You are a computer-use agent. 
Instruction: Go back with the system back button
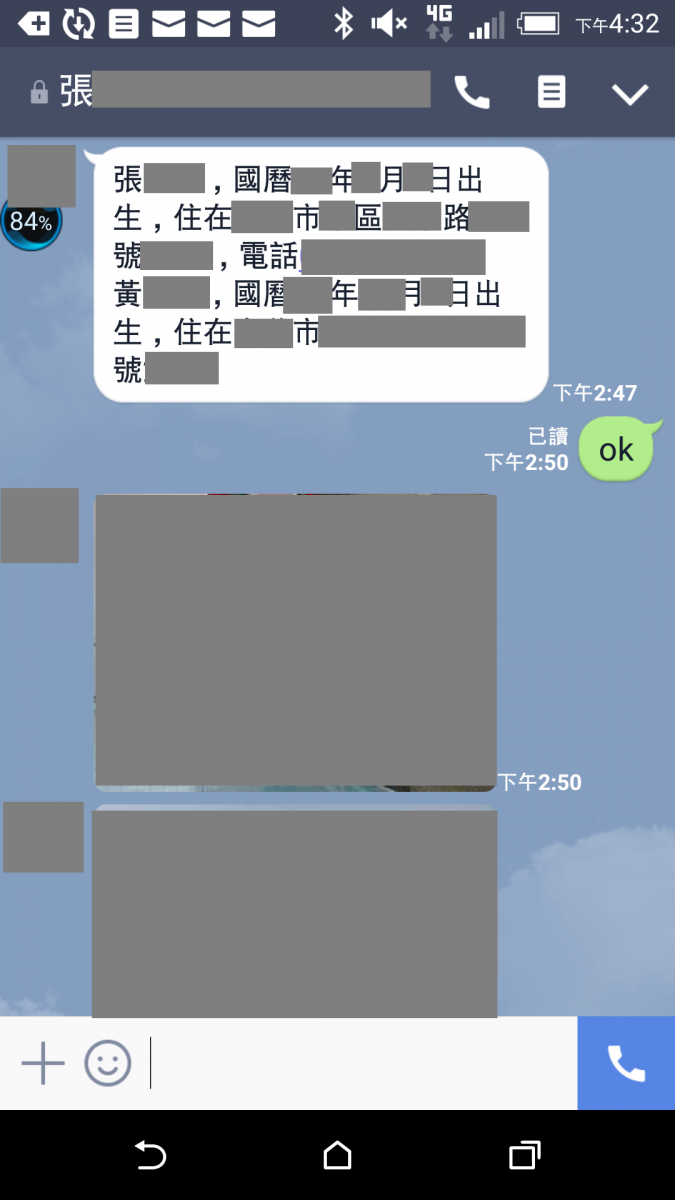point(150,1156)
